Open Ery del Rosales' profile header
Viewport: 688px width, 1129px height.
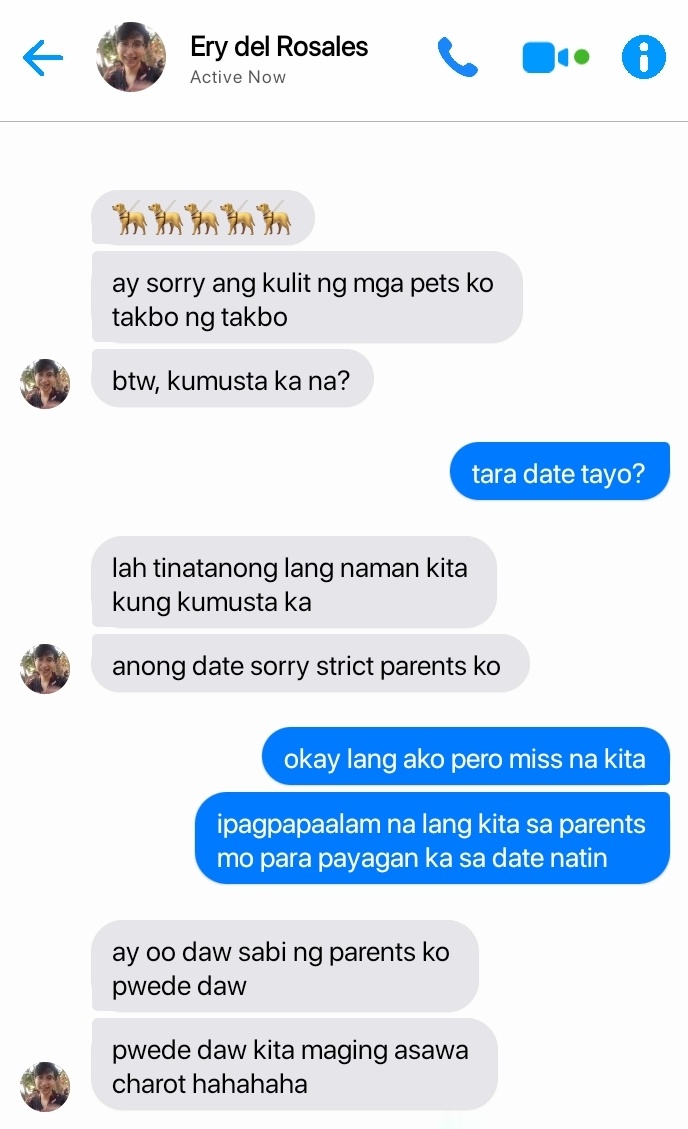pos(278,47)
